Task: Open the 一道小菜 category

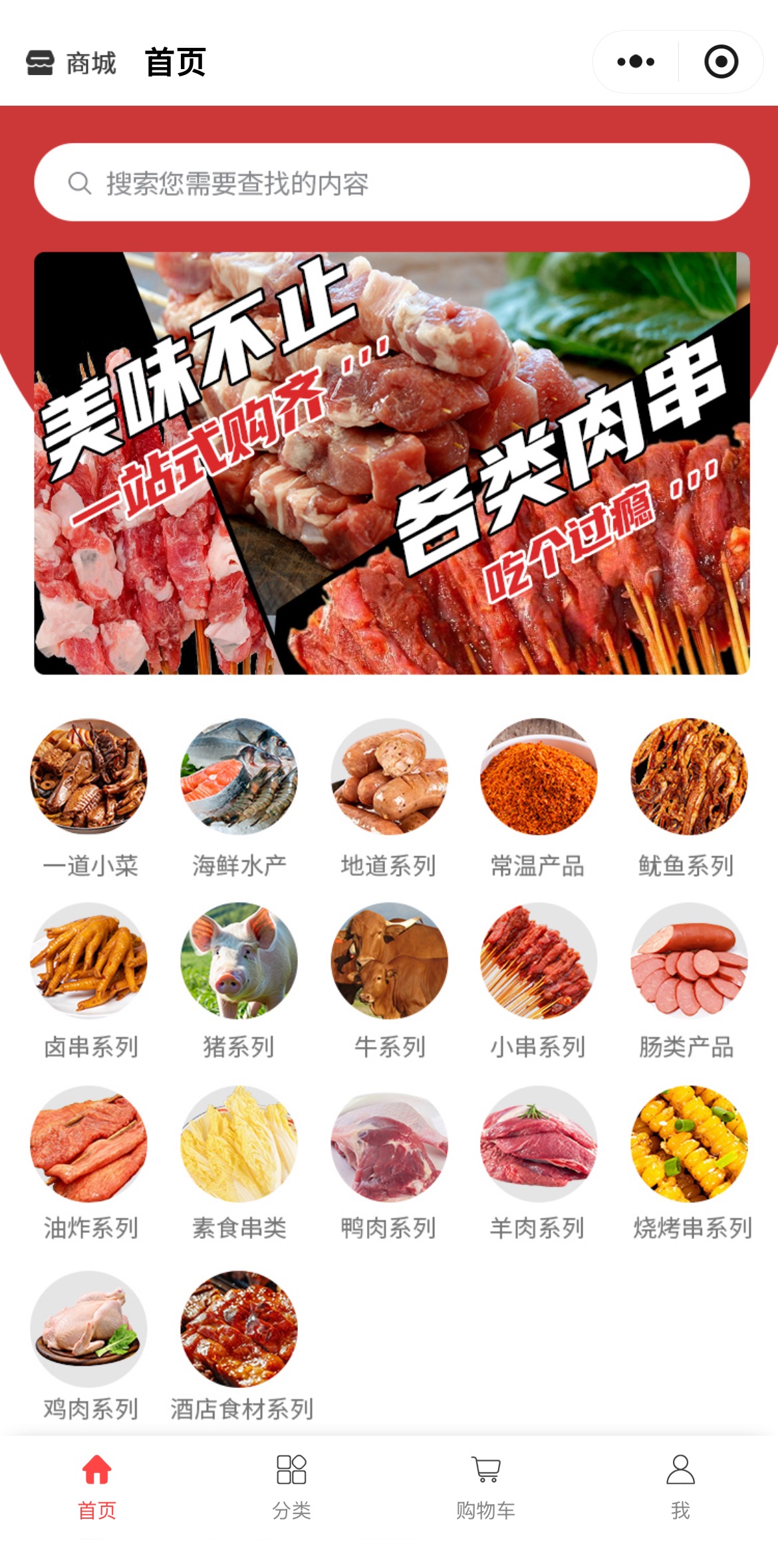Action: coord(89,776)
